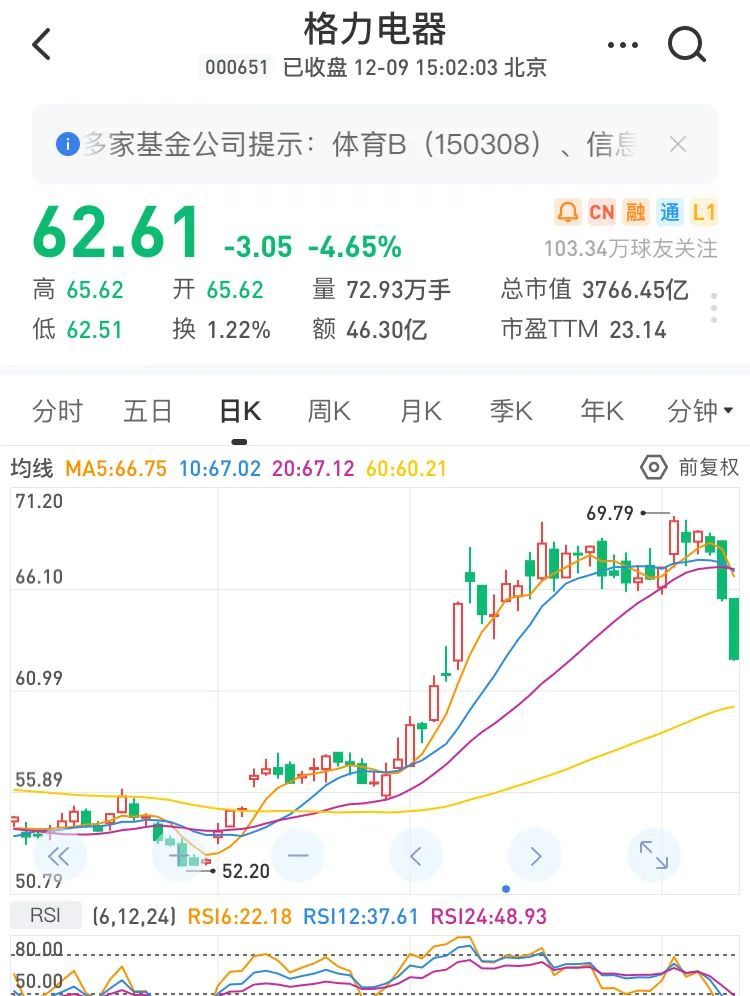This screenshot has width=750, height=996.
Task: Jump the chart back with double-left arrow
Action: pos(60,855)
